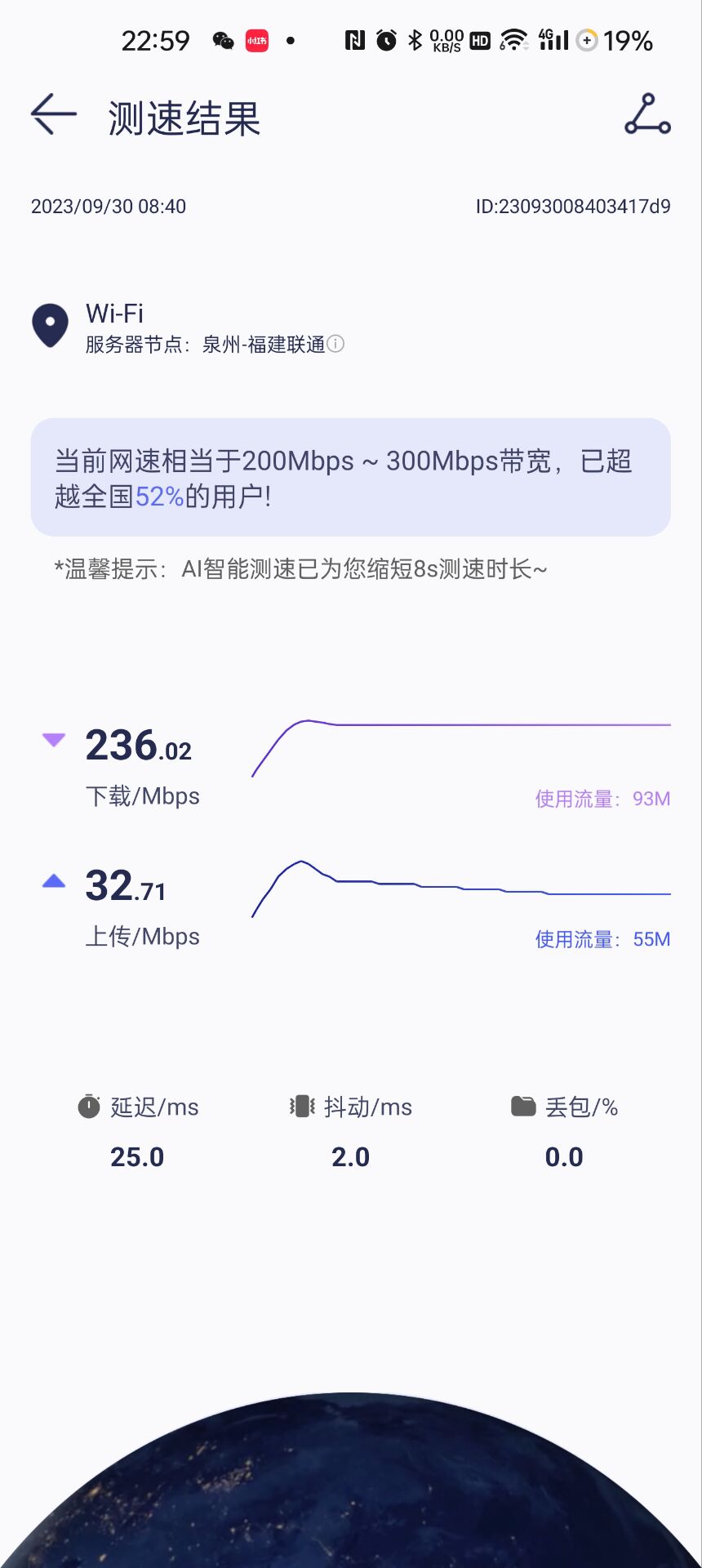This screenshot has width=702, height=1568.
Task: Click the purple download triangle beside 236.02
Action: (53, 739)
